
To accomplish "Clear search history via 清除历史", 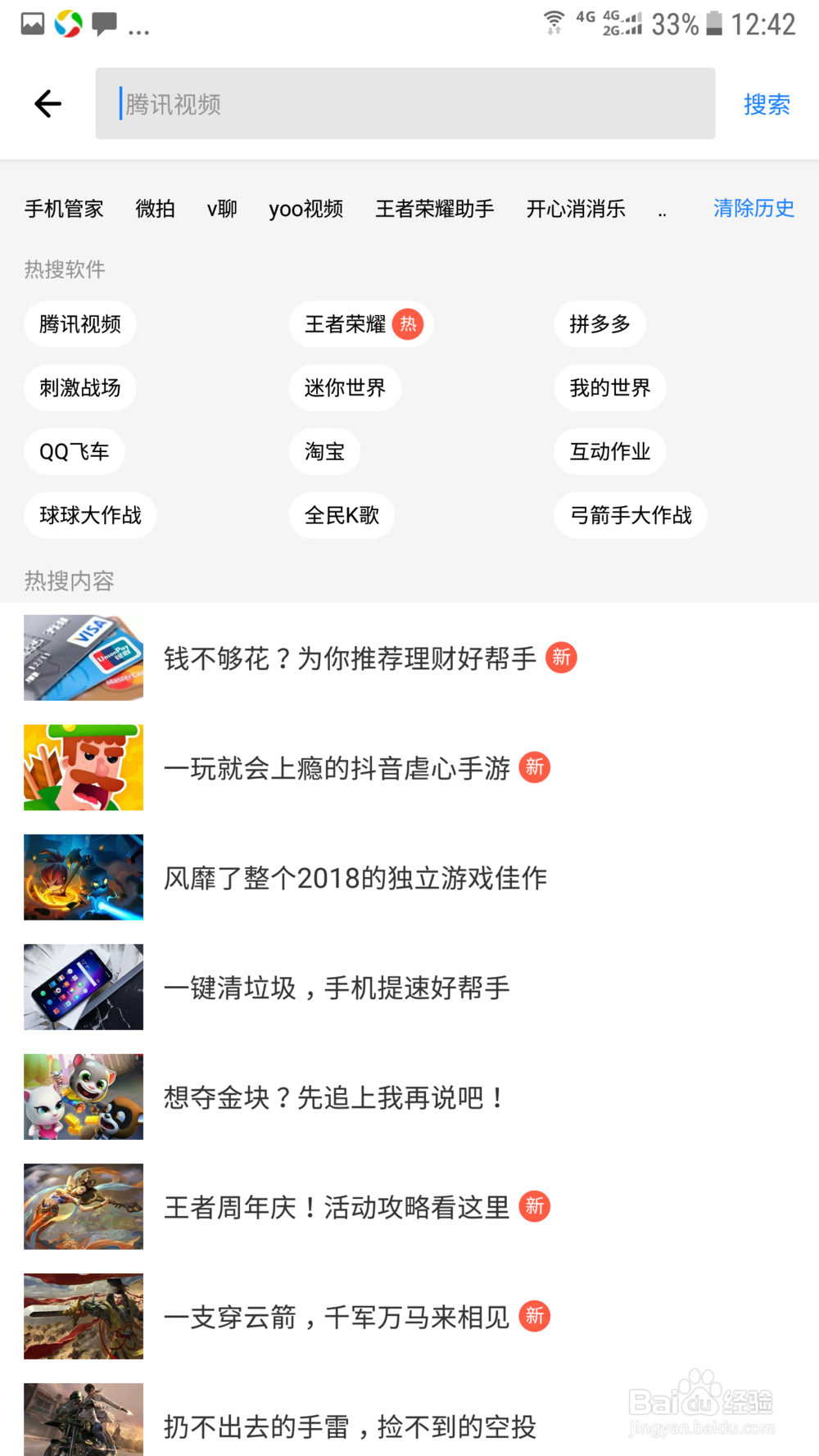I will pyautogui.click(x=753, y=209).
